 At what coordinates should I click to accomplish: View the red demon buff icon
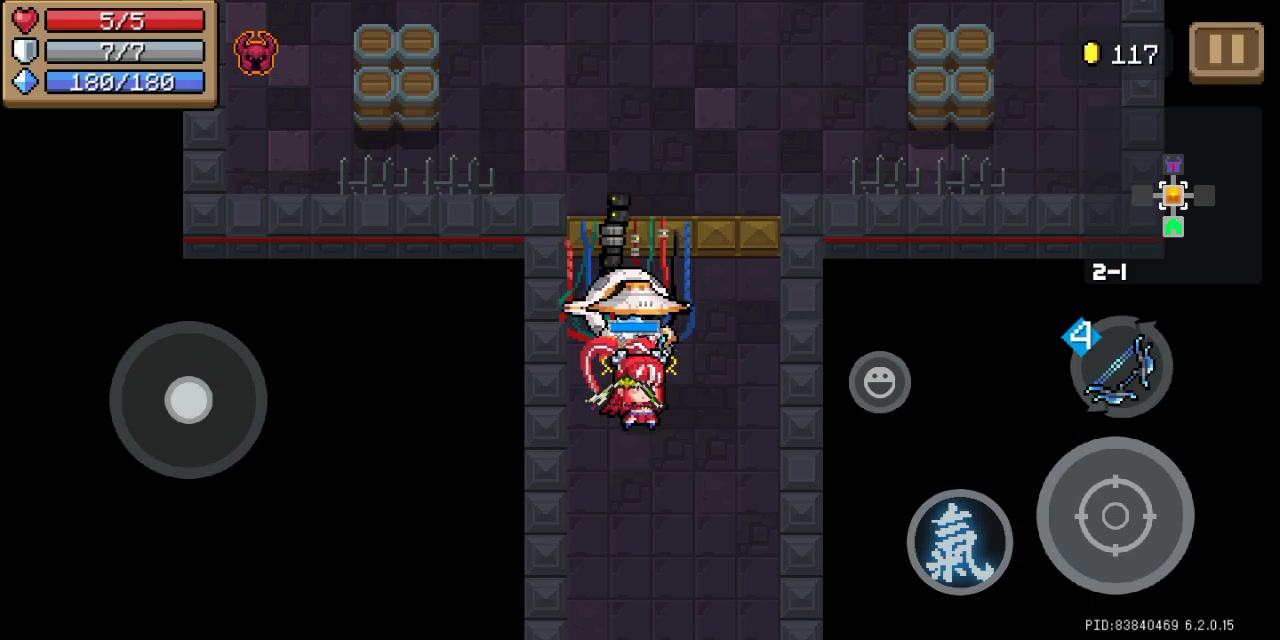(x=256, y=53)
